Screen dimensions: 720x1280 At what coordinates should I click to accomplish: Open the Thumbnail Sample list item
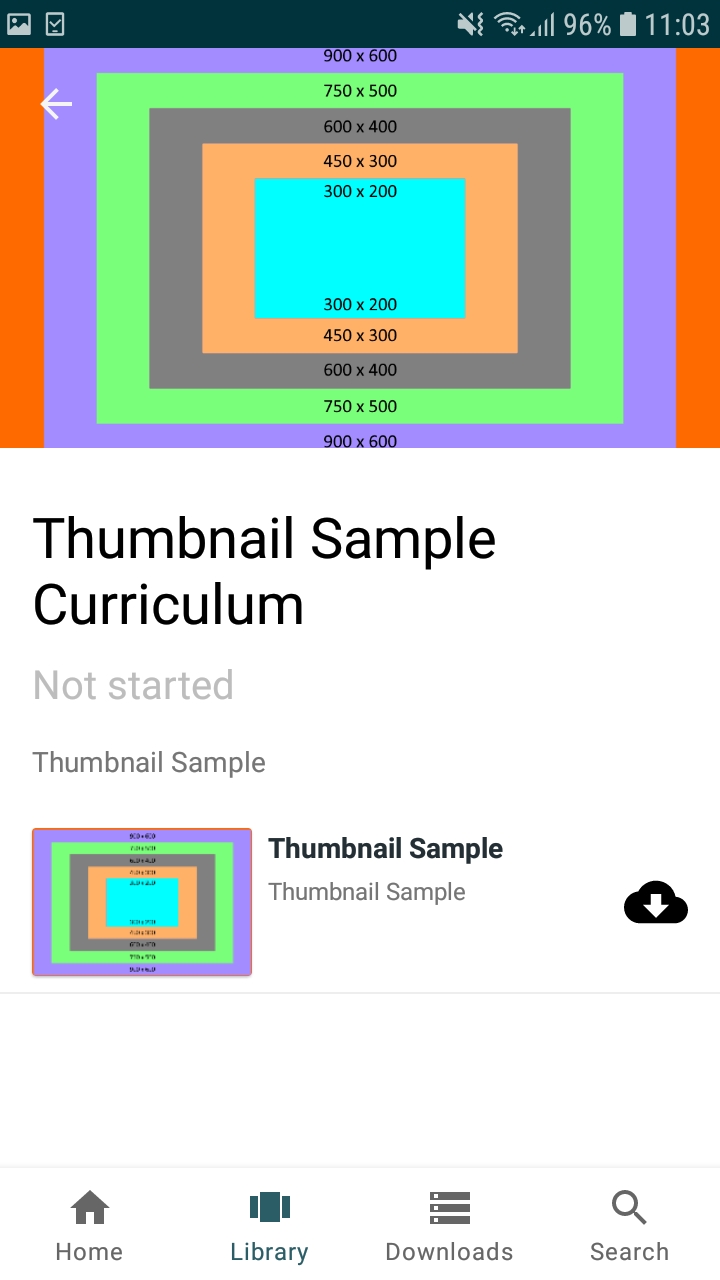[360, 902]
